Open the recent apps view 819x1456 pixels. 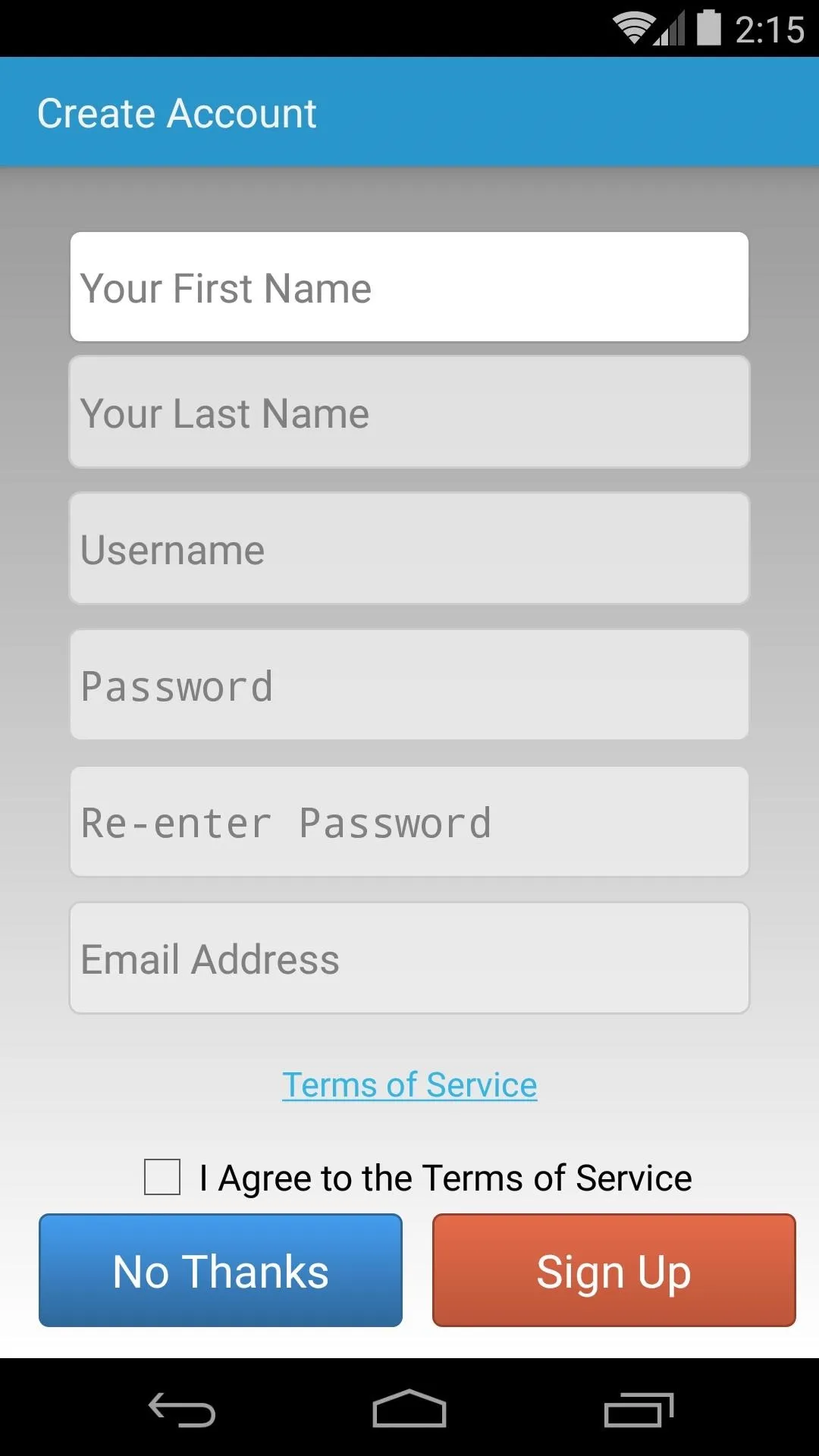[639, 1410]
